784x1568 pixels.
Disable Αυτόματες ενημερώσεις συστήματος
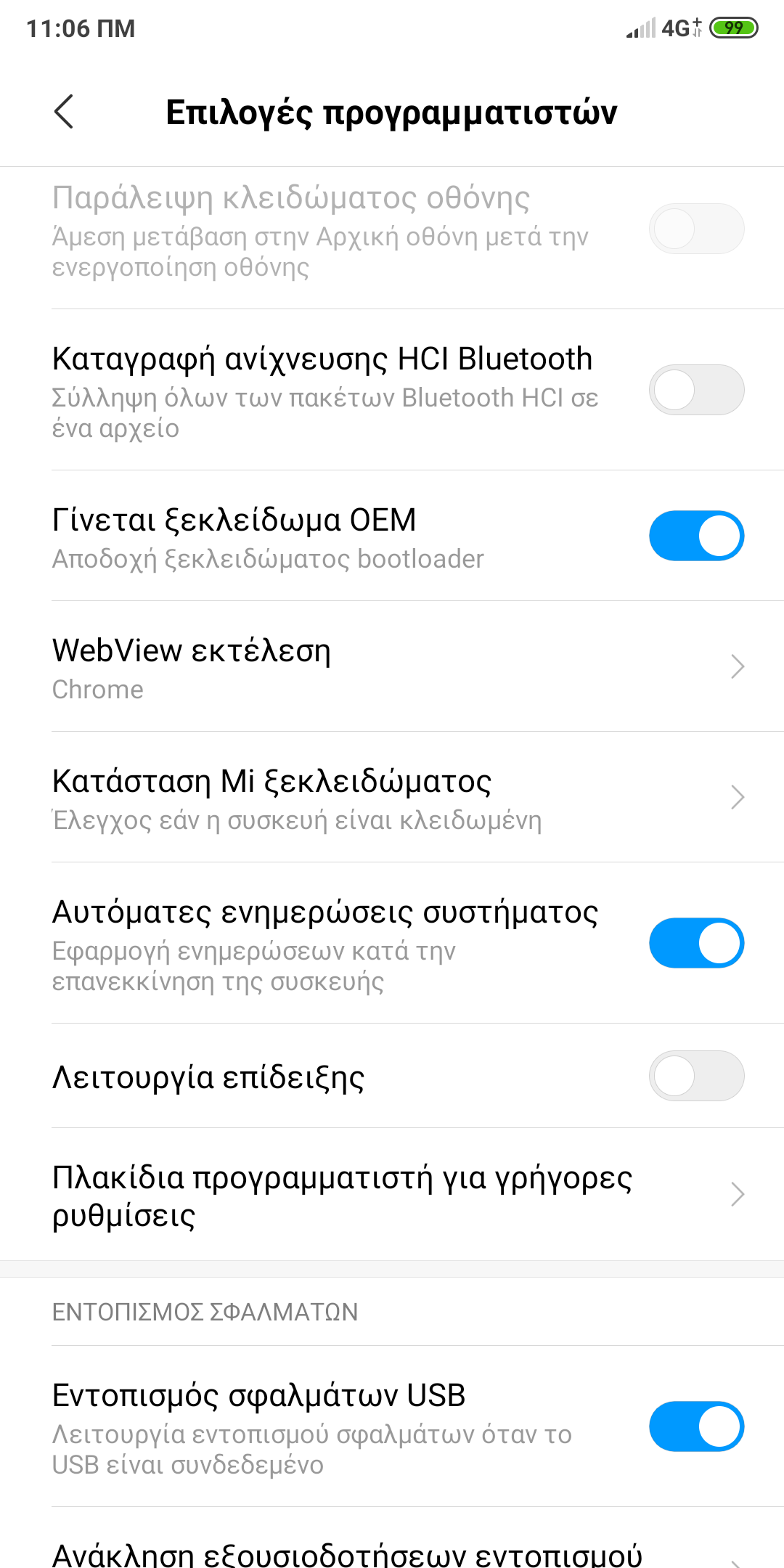[696, 943]
